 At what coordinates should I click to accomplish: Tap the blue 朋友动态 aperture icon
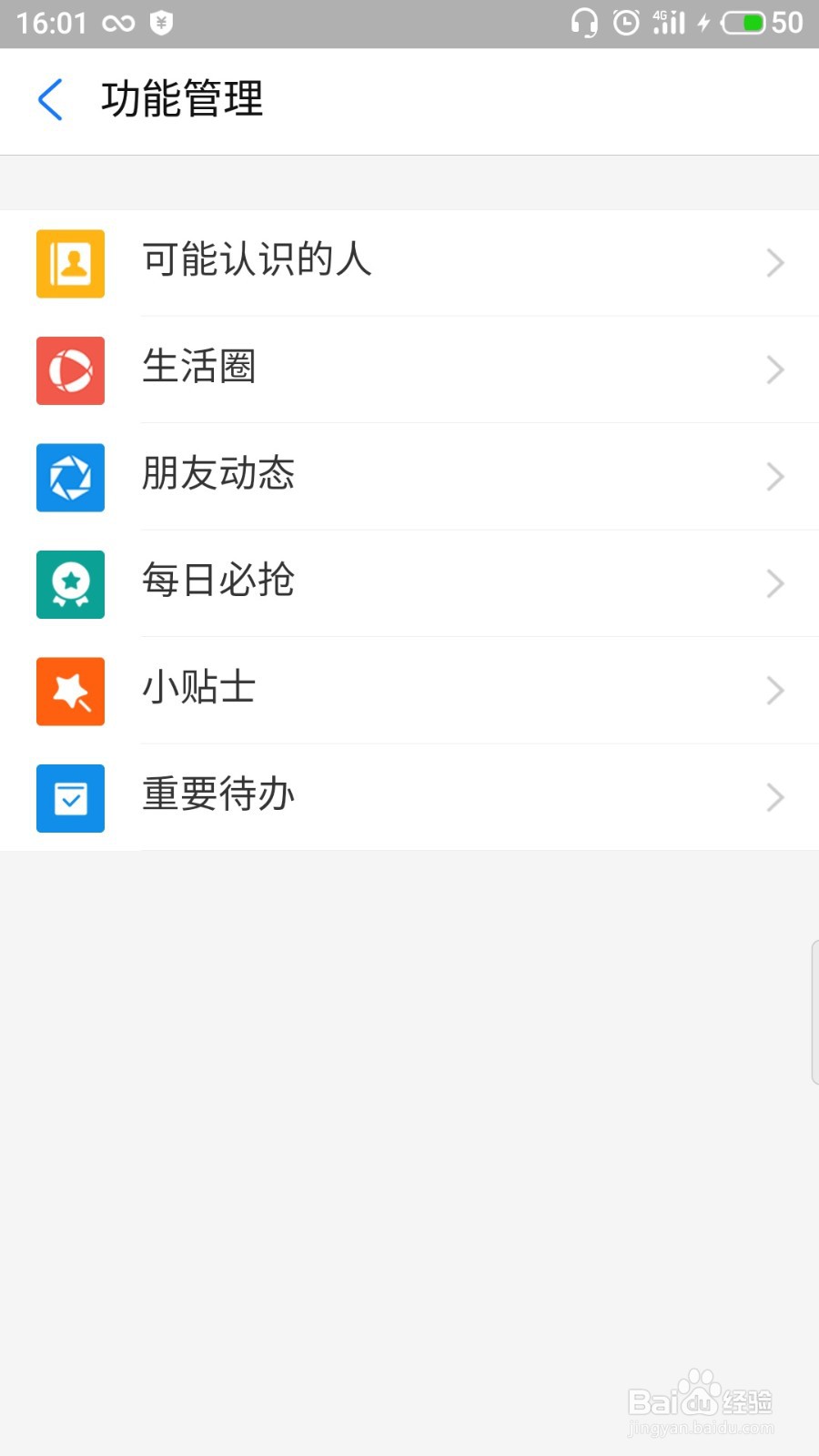click(70, 478)
